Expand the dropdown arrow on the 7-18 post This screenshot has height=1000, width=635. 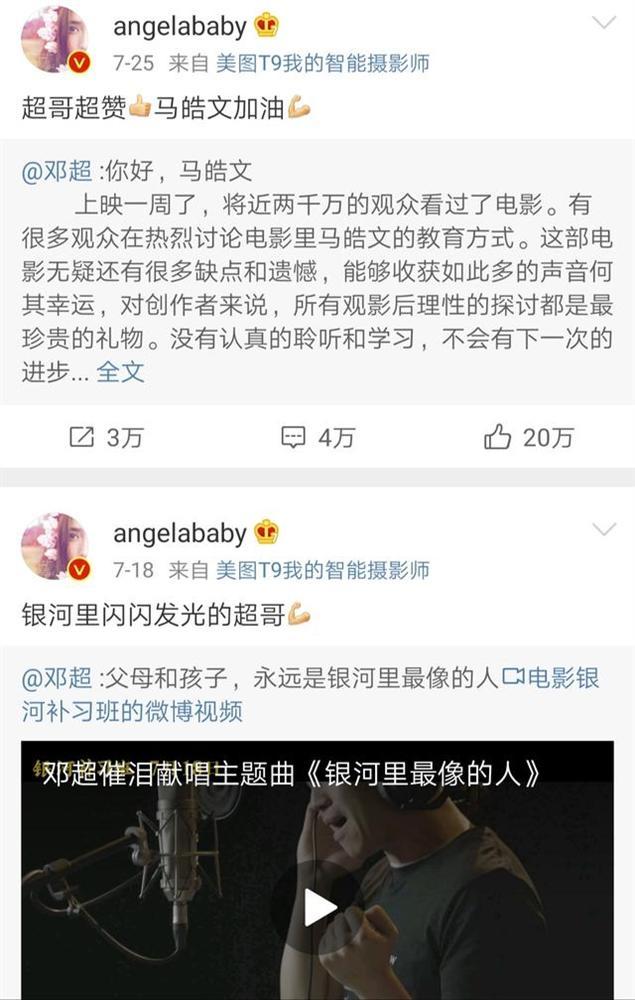point(605,529)
